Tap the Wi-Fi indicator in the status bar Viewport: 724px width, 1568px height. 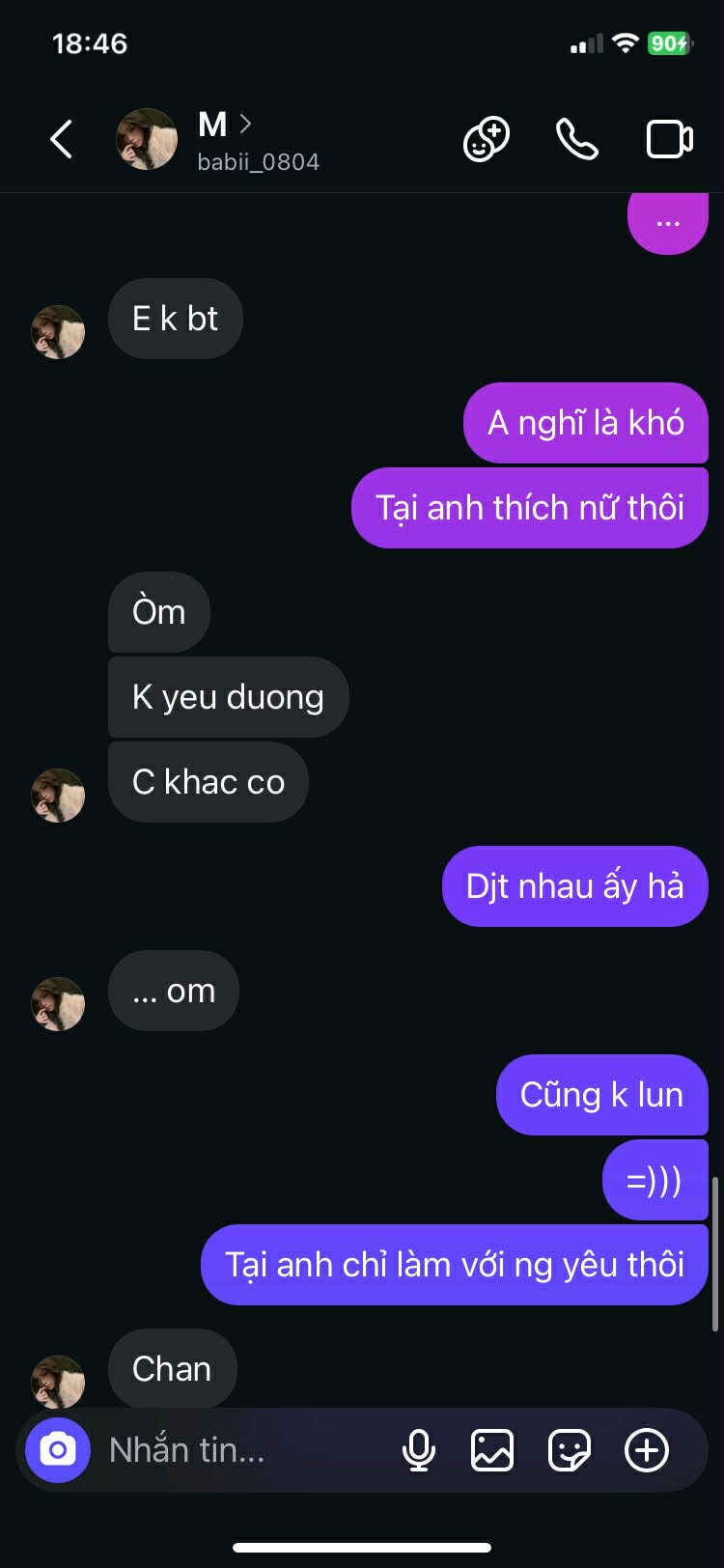(625, 42)
